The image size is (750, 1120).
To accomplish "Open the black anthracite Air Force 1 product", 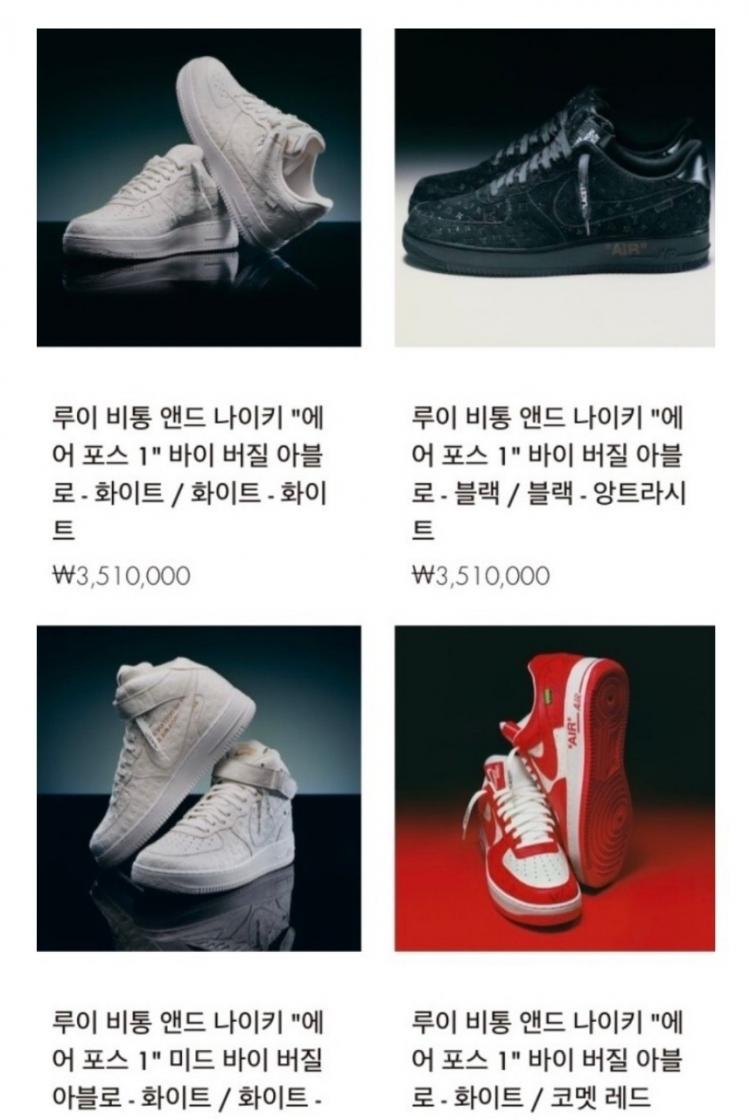I will [x=555, y=188].
